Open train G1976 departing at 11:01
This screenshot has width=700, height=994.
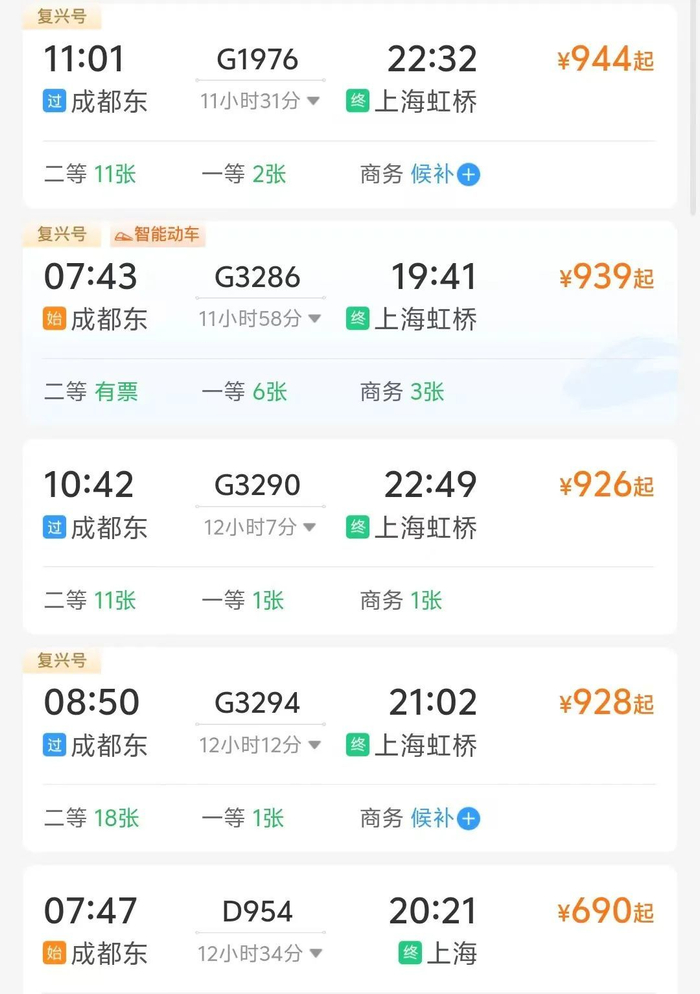(257, 59)
